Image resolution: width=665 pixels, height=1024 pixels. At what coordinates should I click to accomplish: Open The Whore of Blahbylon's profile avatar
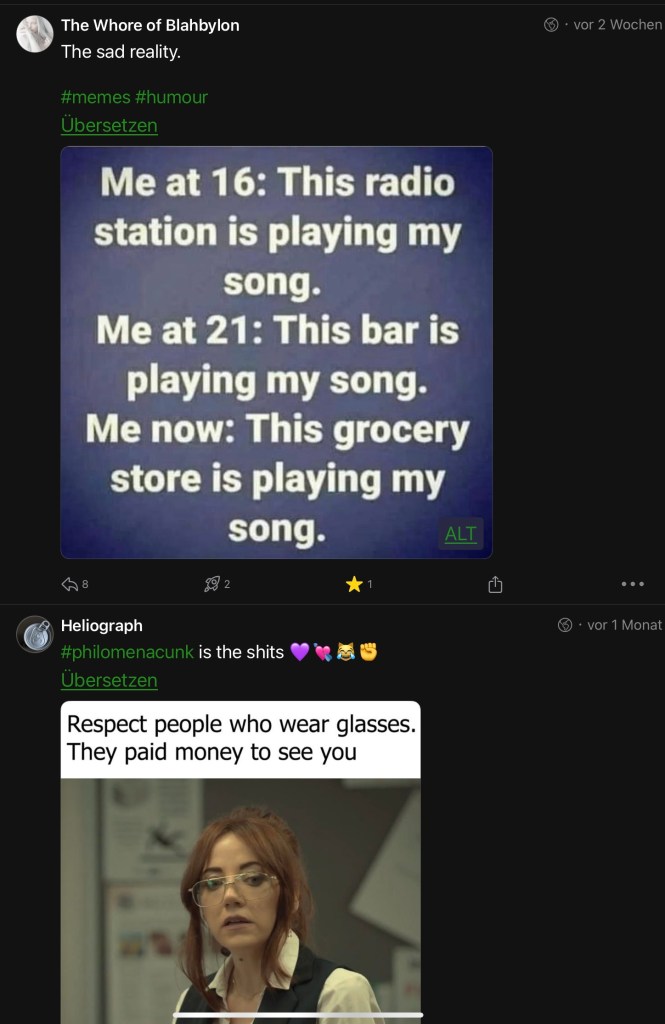tap(35, 34)
